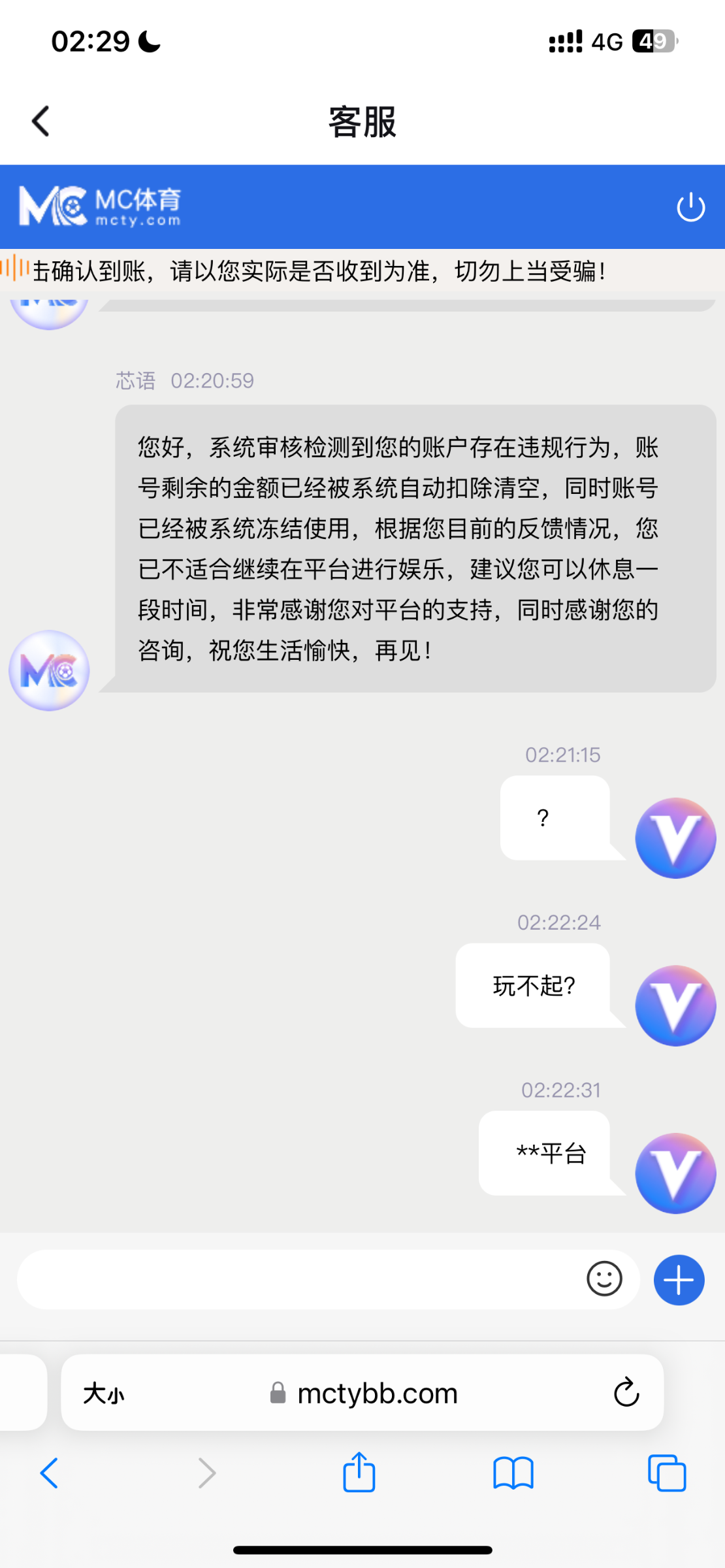The width and height of the screenshot is (725, 1568).
Task: Show all open Safari tabs
Action: click(667, 1473)
